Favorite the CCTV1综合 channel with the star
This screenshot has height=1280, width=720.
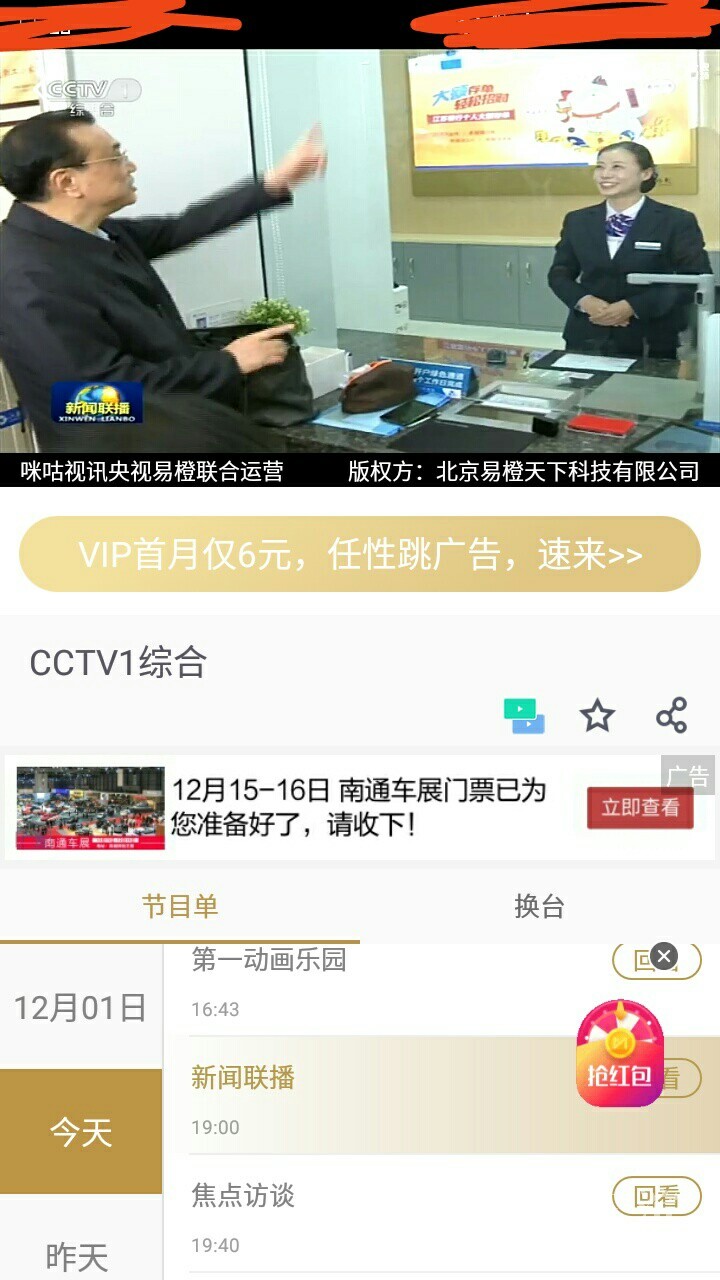[597, 716]
